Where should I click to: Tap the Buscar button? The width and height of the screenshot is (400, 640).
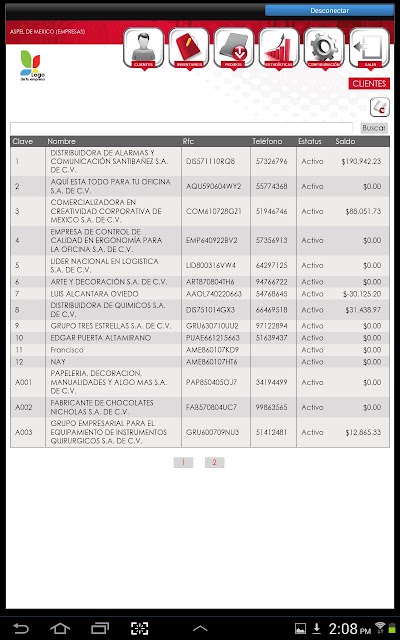[x=374, y=128]
